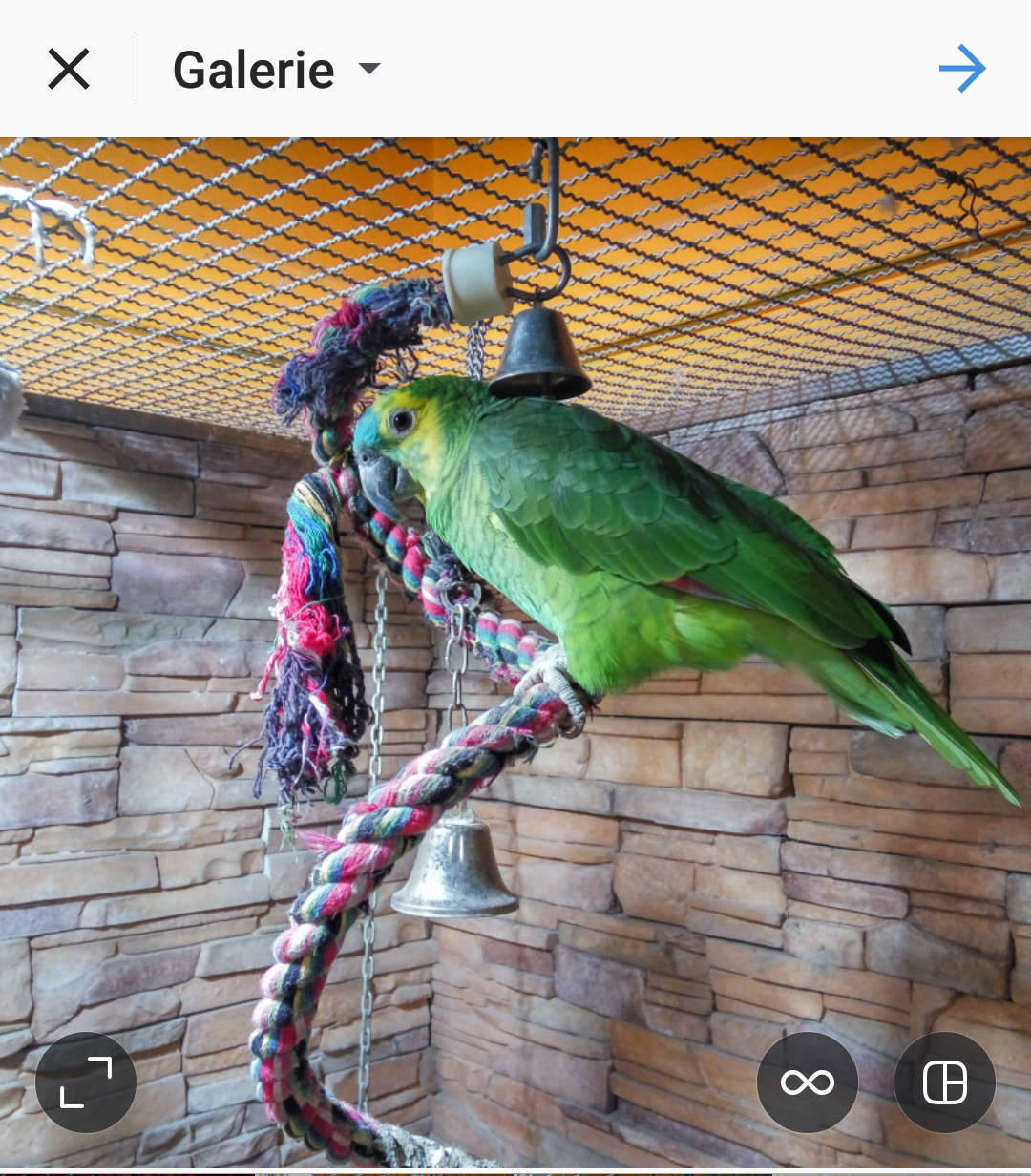Open the Layout collage icon
1031x1176 pixels.
[945, 1082]
